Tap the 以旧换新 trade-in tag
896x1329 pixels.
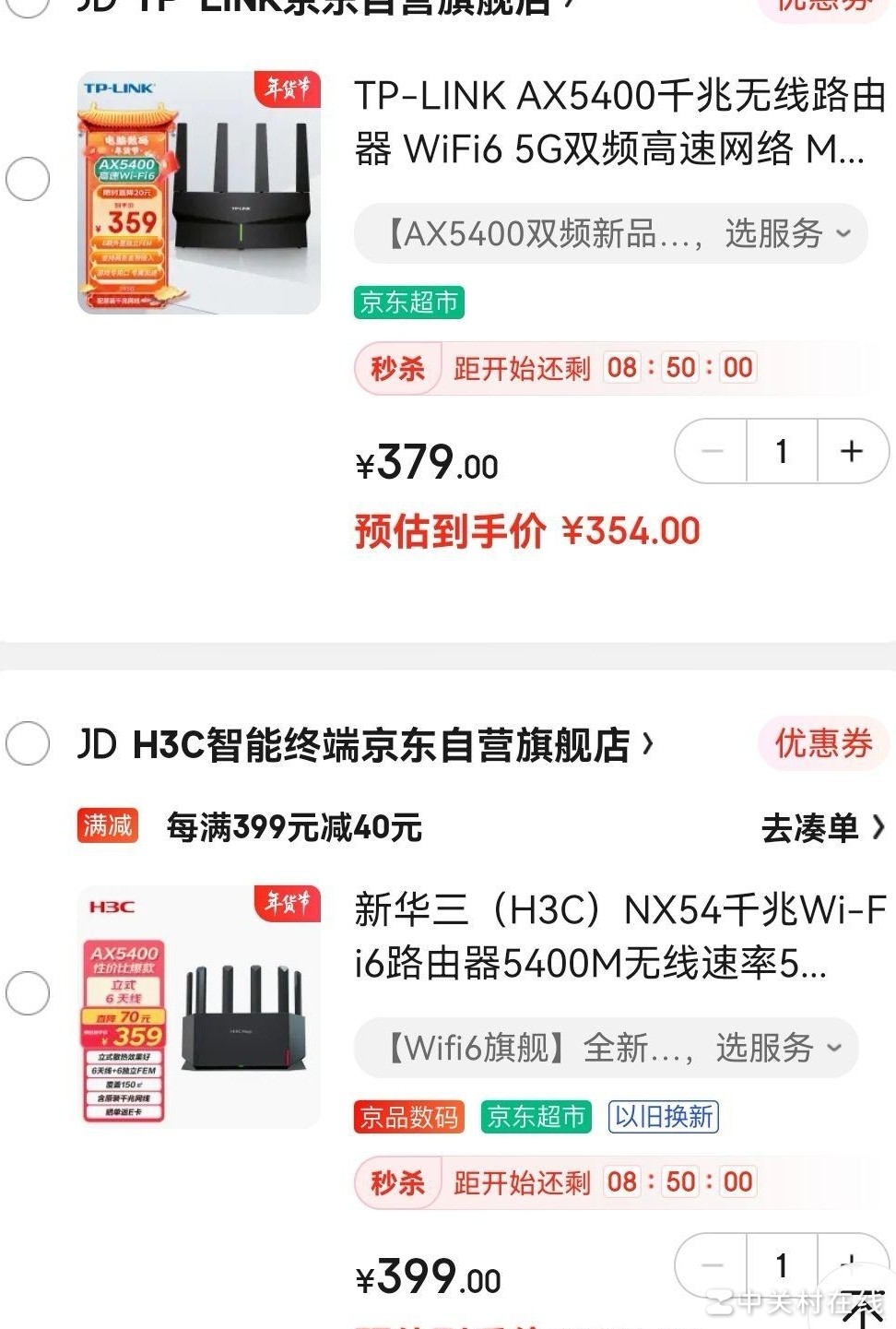click(664, 1116)
